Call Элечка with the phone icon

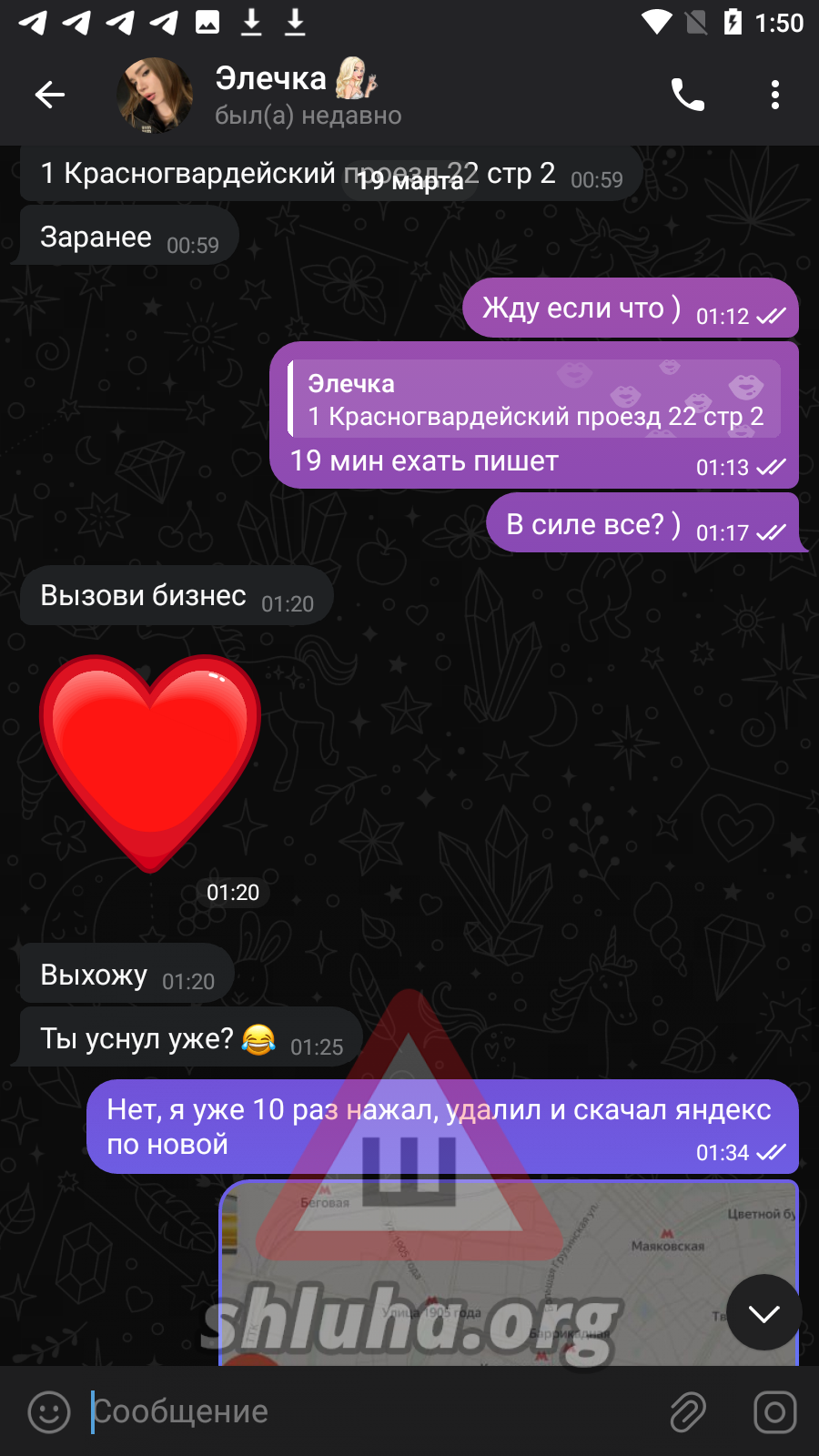click(x=688, y=95)
